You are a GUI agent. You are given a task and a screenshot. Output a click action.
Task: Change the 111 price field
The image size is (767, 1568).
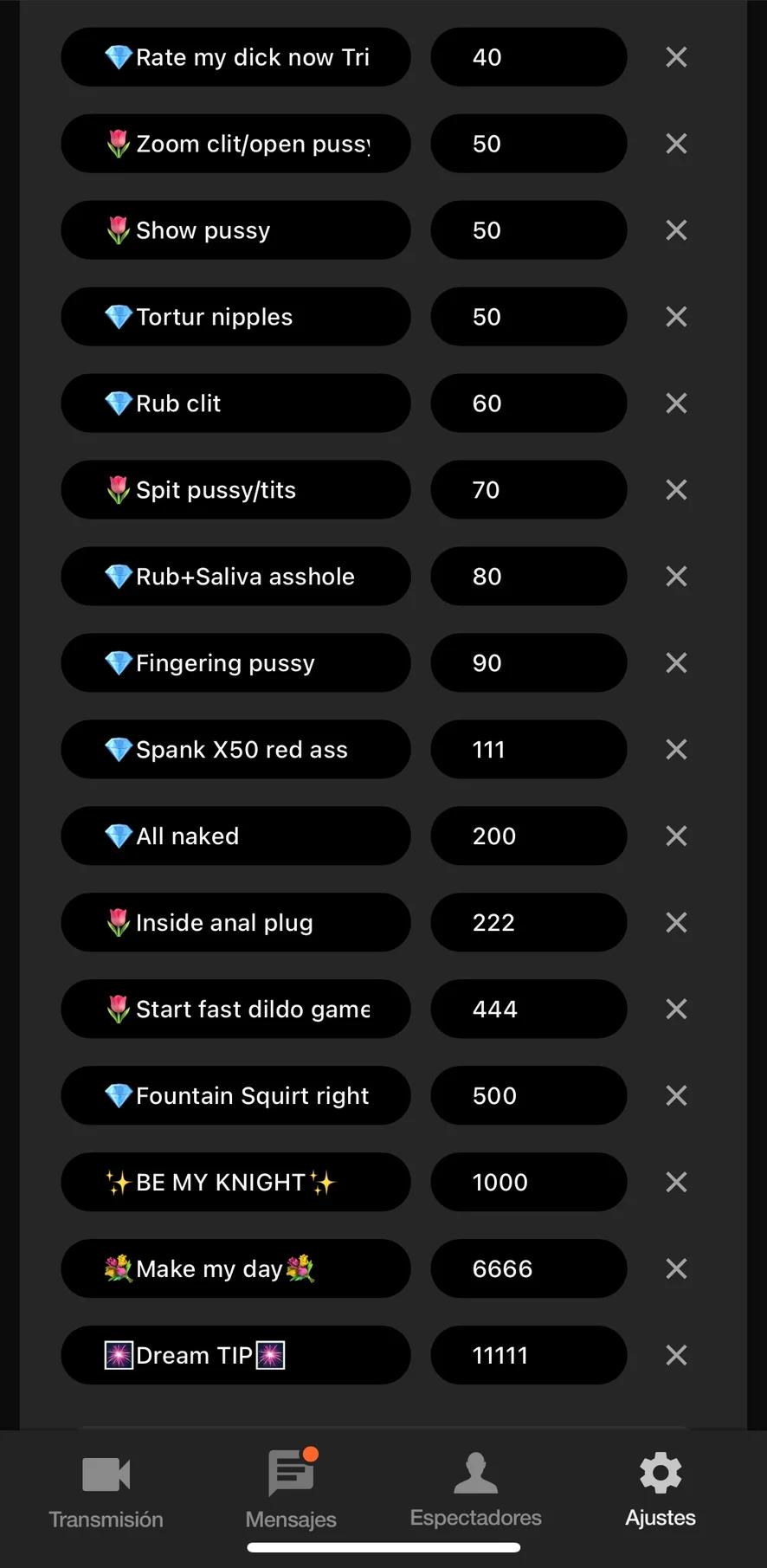[x=529, y=749]
